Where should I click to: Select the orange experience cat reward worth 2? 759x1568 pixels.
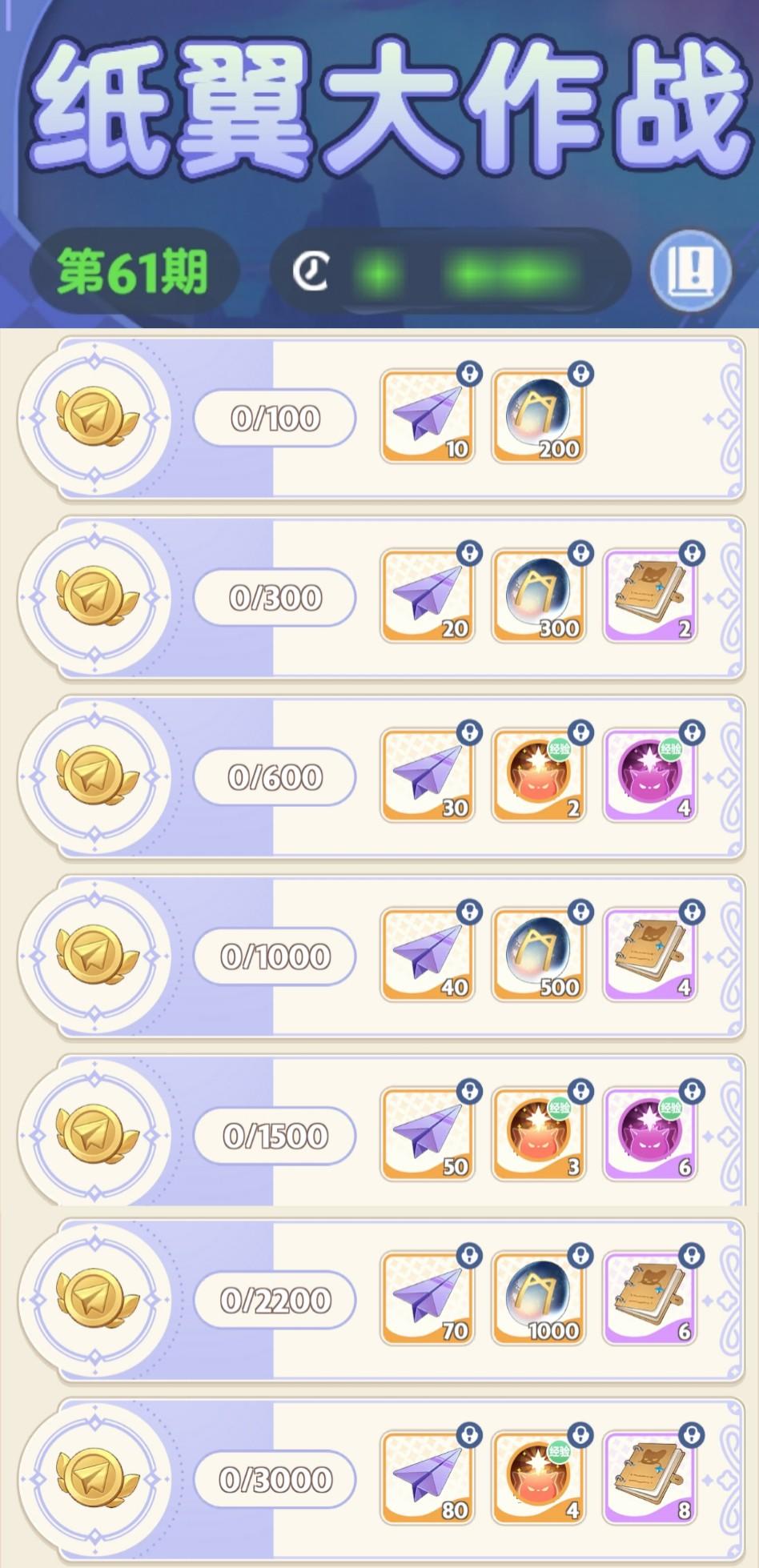(537, 773)
